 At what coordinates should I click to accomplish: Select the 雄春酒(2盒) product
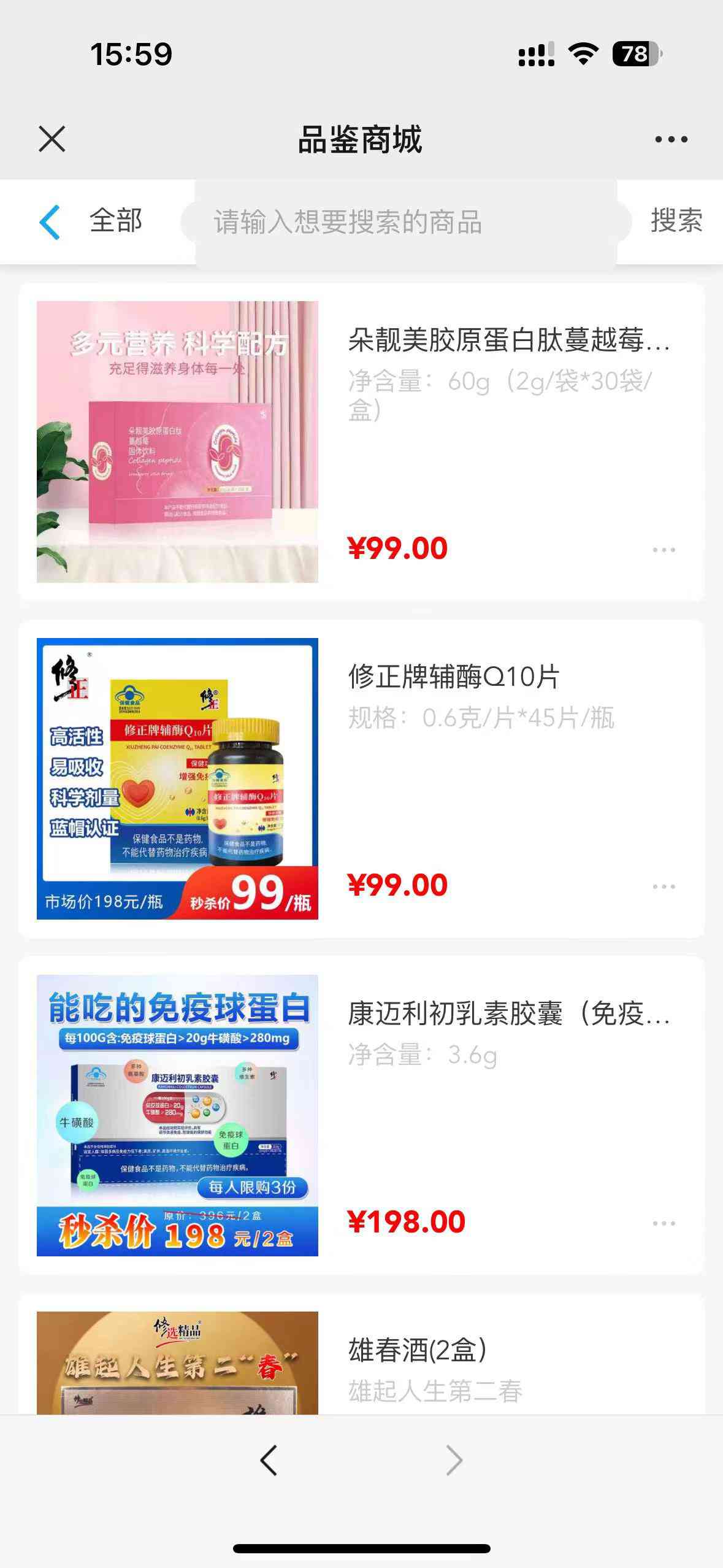pyautogui.click(x=417, y=1351)
